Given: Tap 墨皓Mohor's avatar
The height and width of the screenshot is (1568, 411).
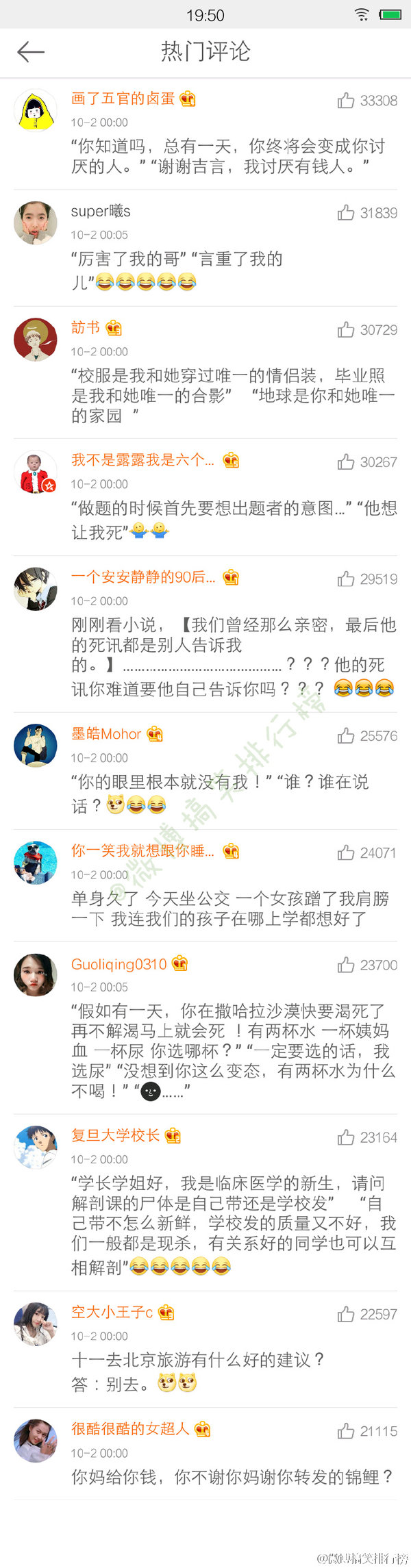Looking at the screenshot, I should [36, 746].
